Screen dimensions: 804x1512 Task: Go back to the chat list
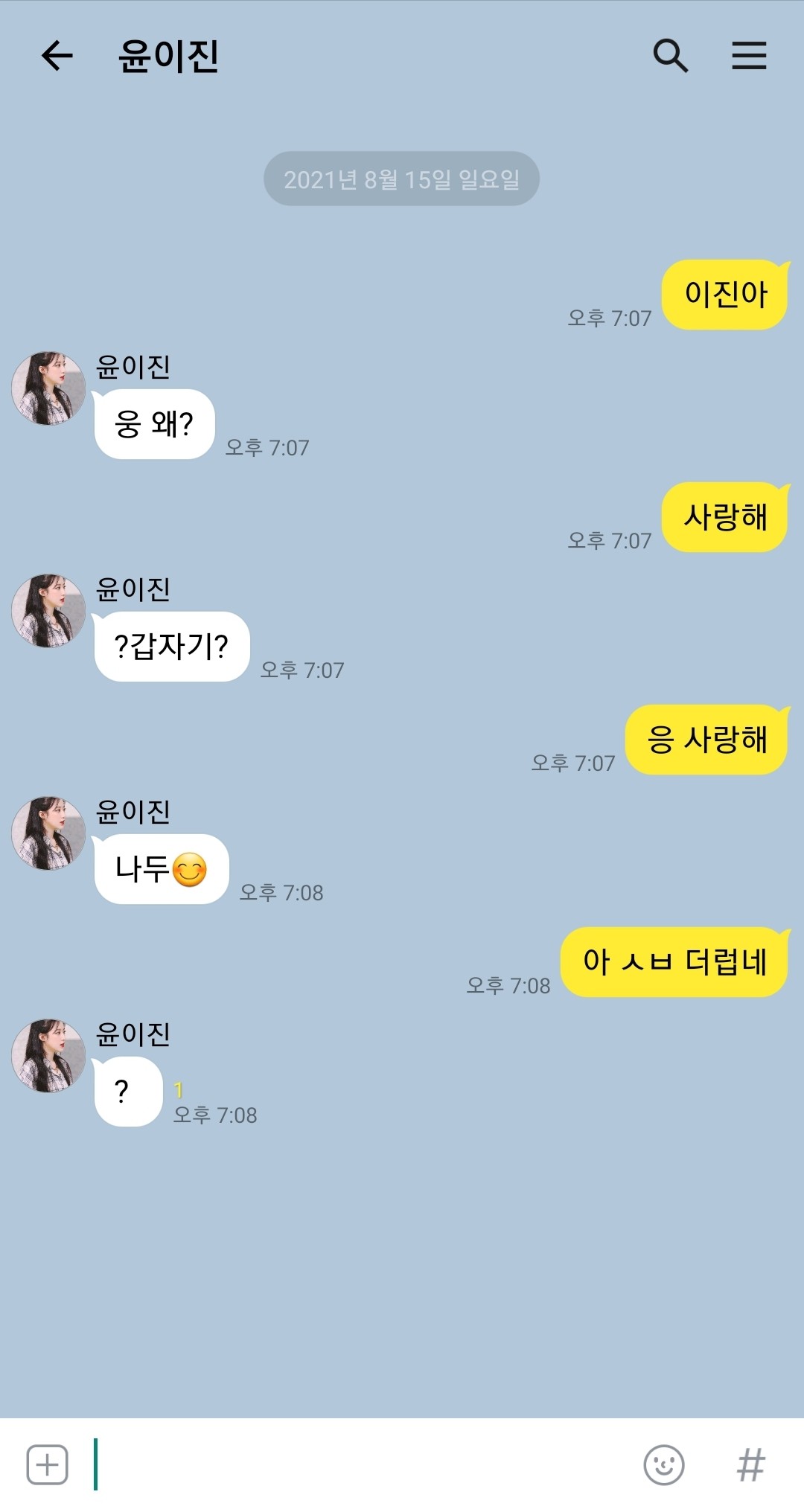(57, 56)
